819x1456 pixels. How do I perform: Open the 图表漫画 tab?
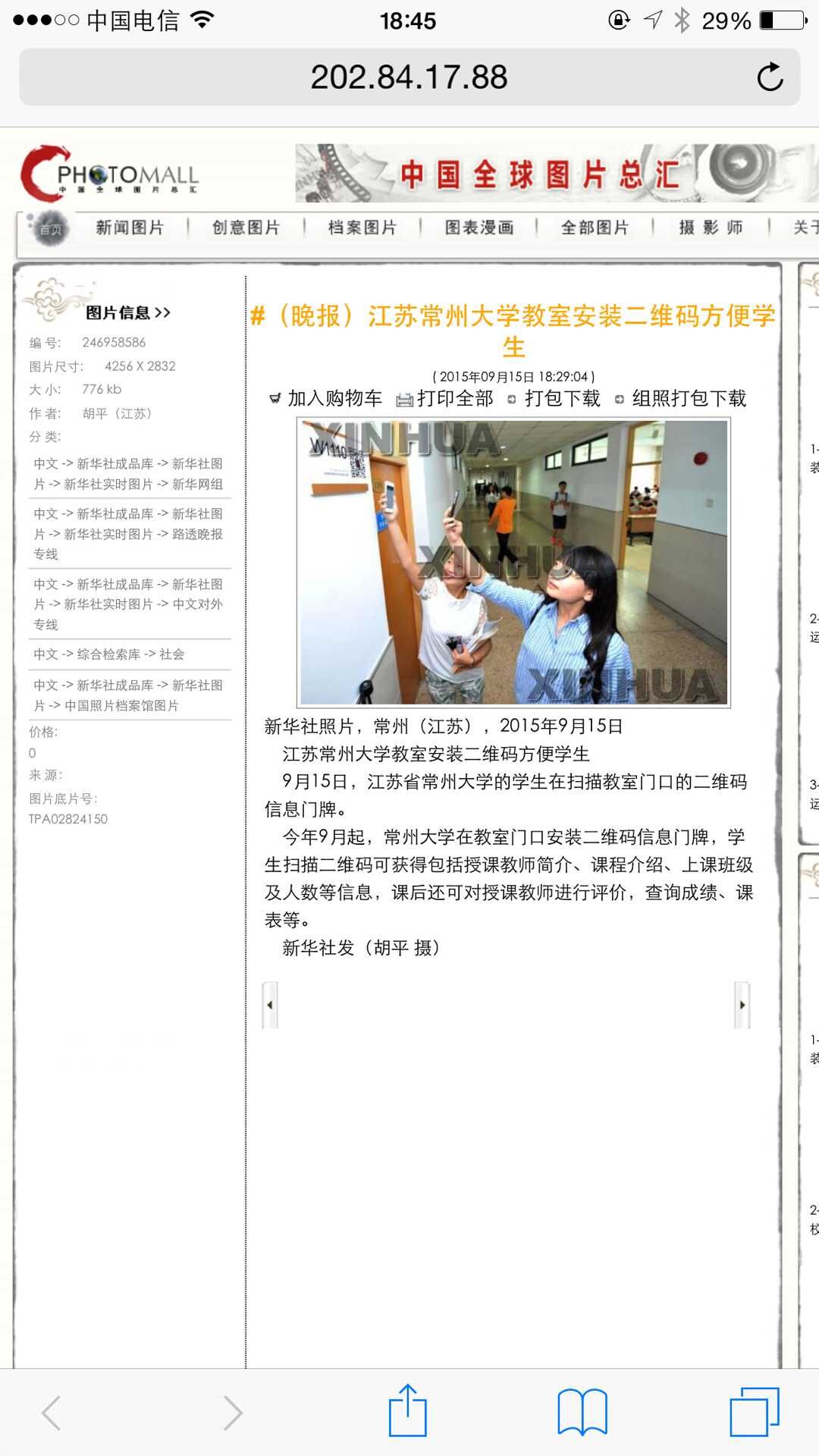coord(479,227)
